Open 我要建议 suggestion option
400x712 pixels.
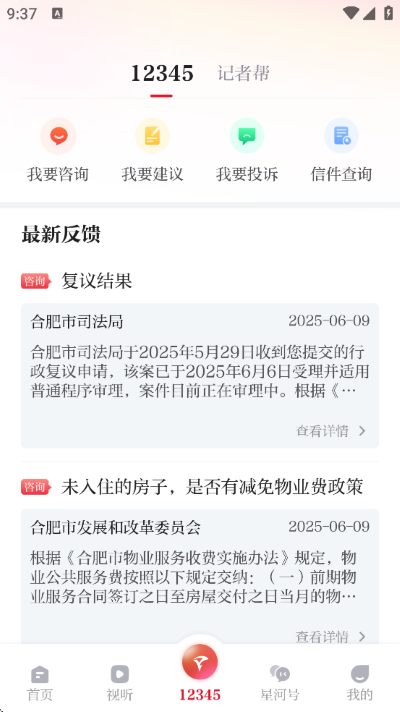[x=152, y=150]
